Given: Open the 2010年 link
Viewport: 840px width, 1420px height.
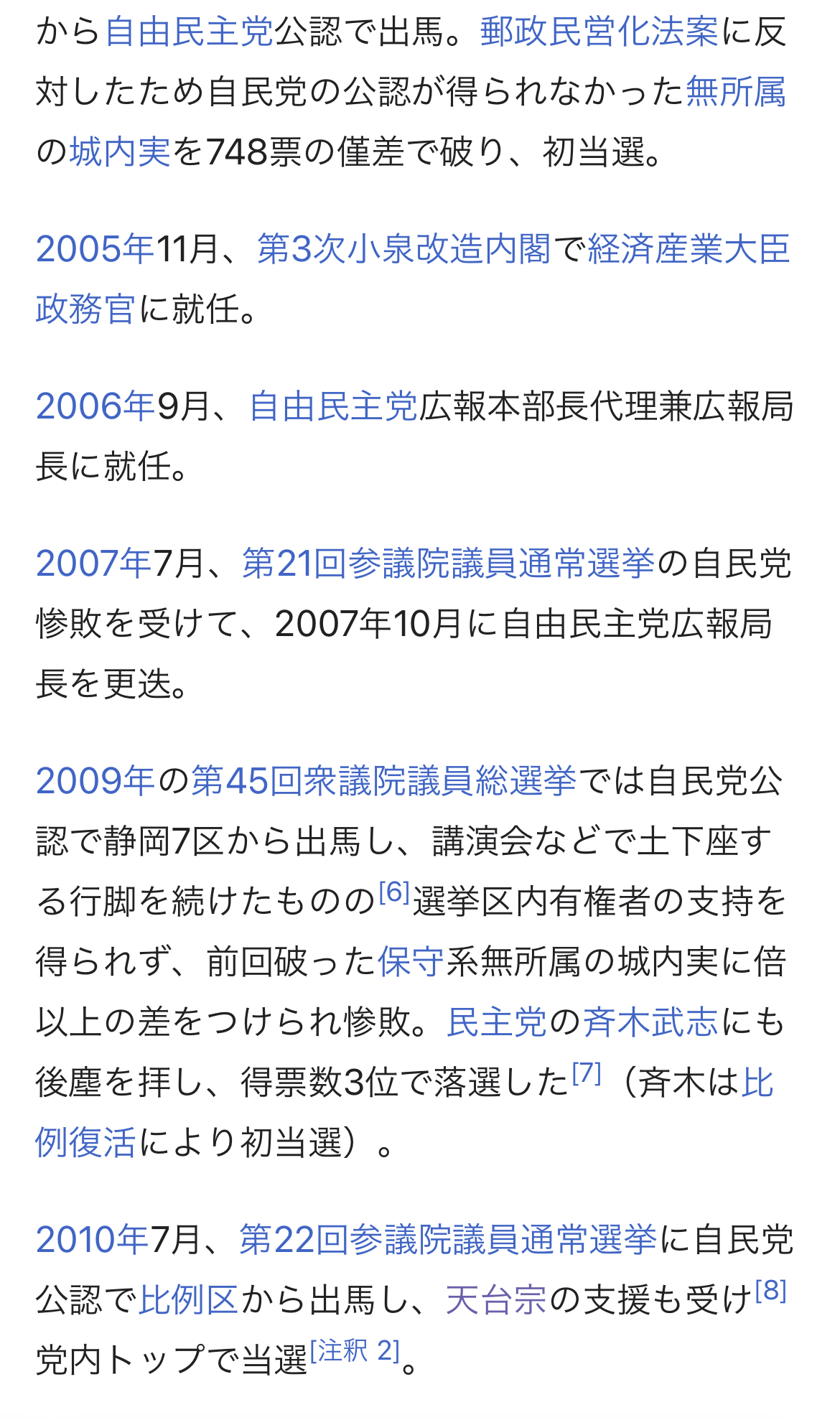Looking at the screenshot, I should pos(92,1240).
